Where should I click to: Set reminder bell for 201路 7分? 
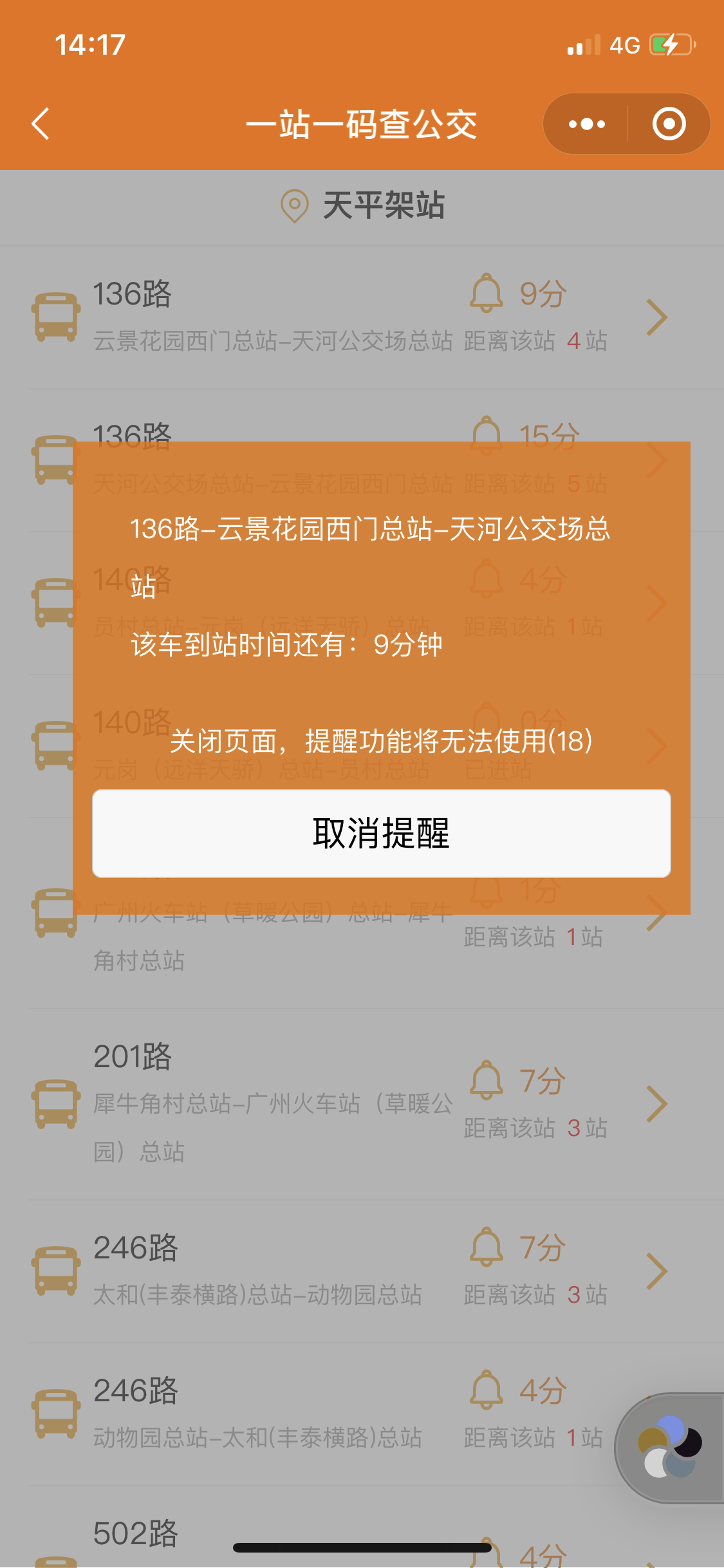point(486,1079)
